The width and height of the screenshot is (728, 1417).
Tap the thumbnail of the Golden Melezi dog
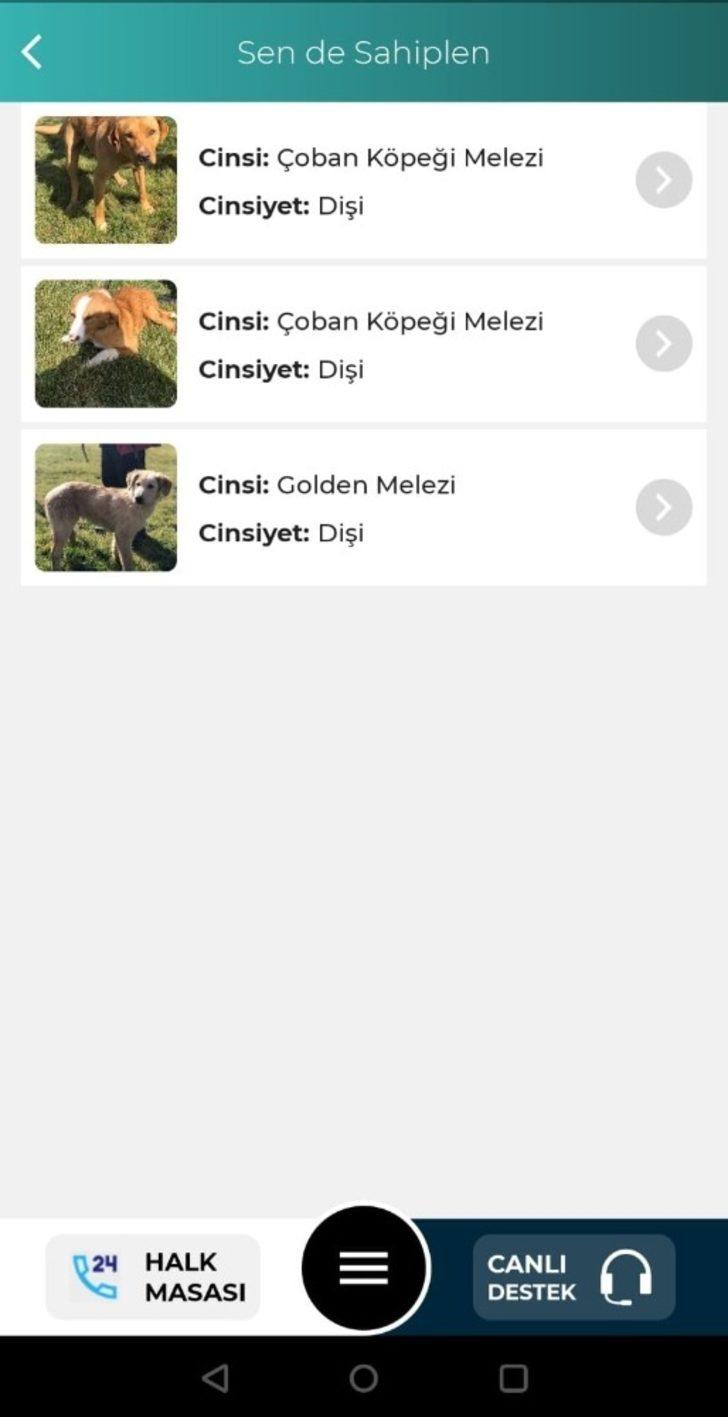click(105, 507)
